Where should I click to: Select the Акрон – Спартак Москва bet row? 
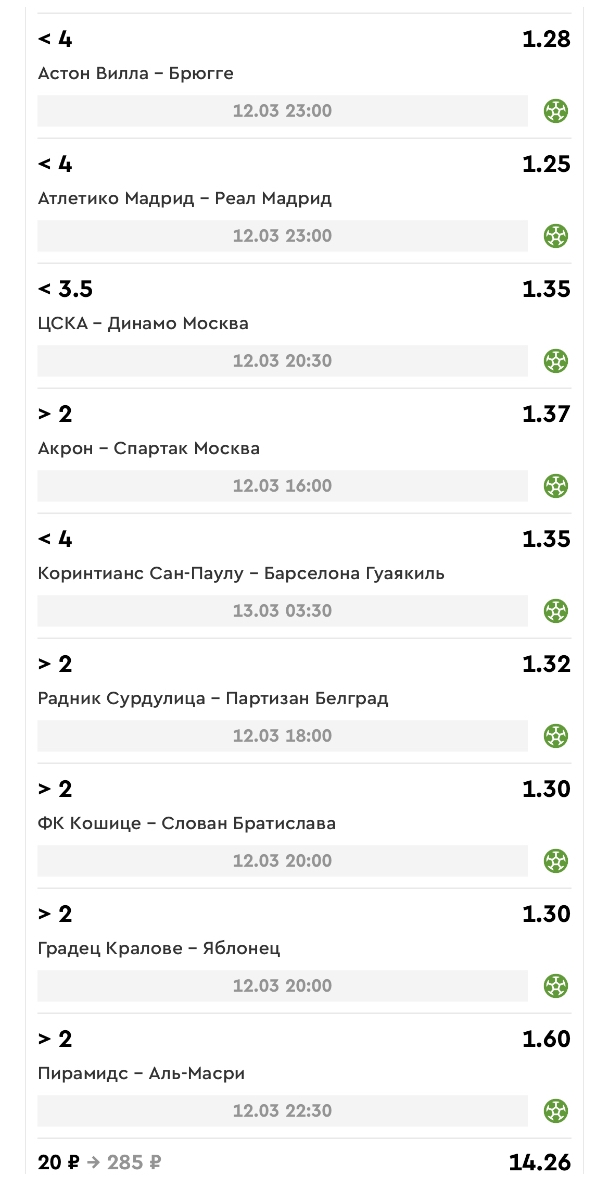[304, 451]
